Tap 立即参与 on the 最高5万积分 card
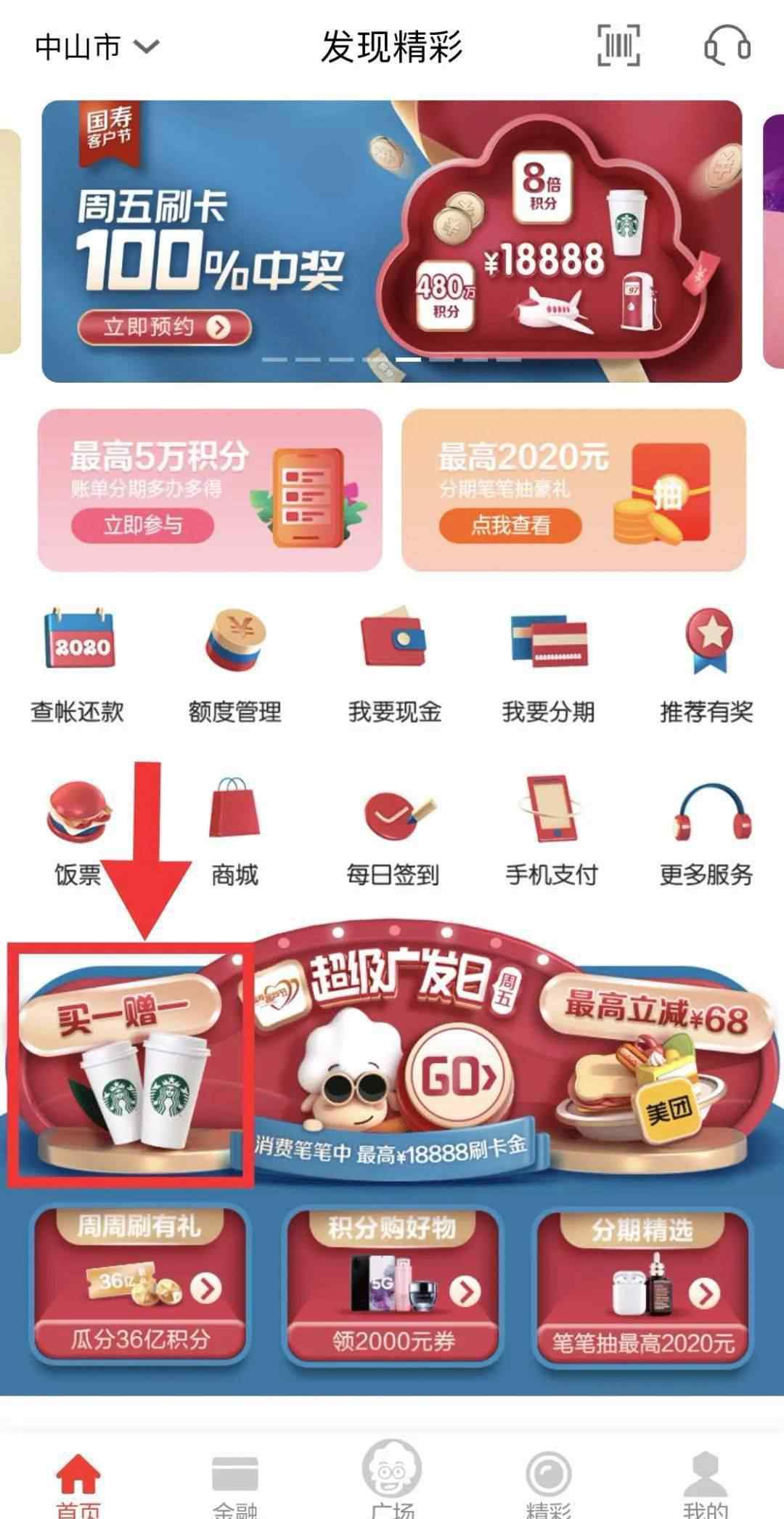The width and height of the screenshot is (784, 1519). tap(142, 525)
